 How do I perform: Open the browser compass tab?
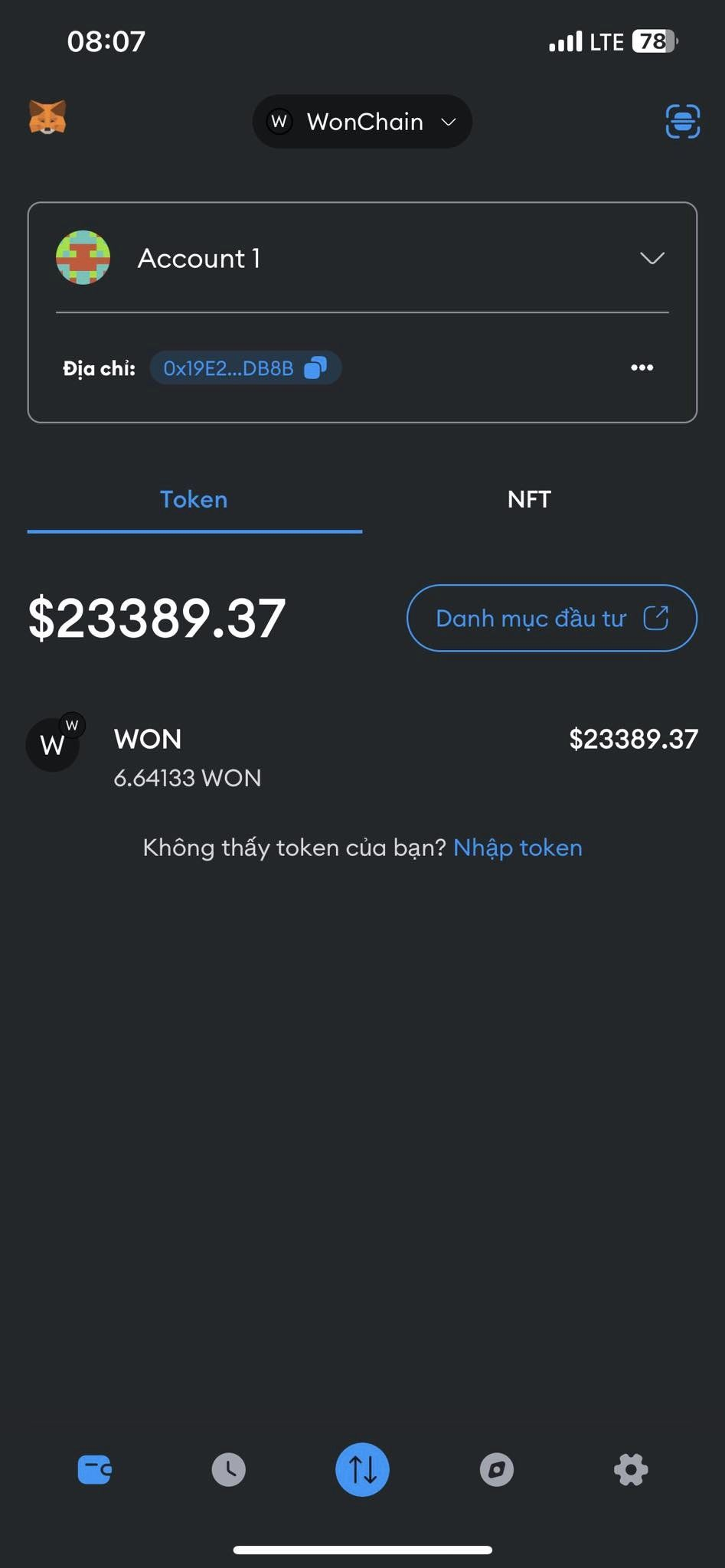coord(496,1469)
